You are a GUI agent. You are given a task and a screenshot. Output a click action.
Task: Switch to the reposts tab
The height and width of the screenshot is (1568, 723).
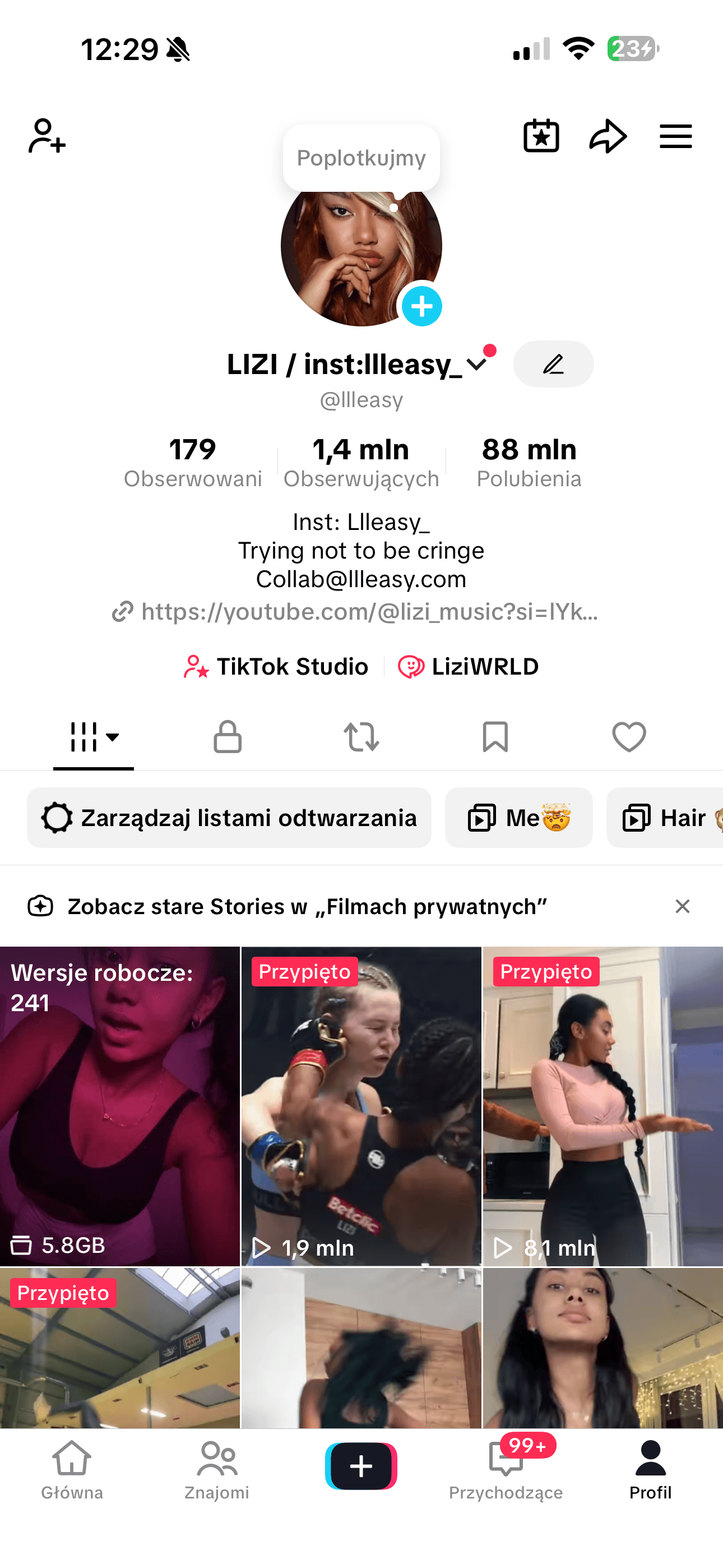(361, 737)
